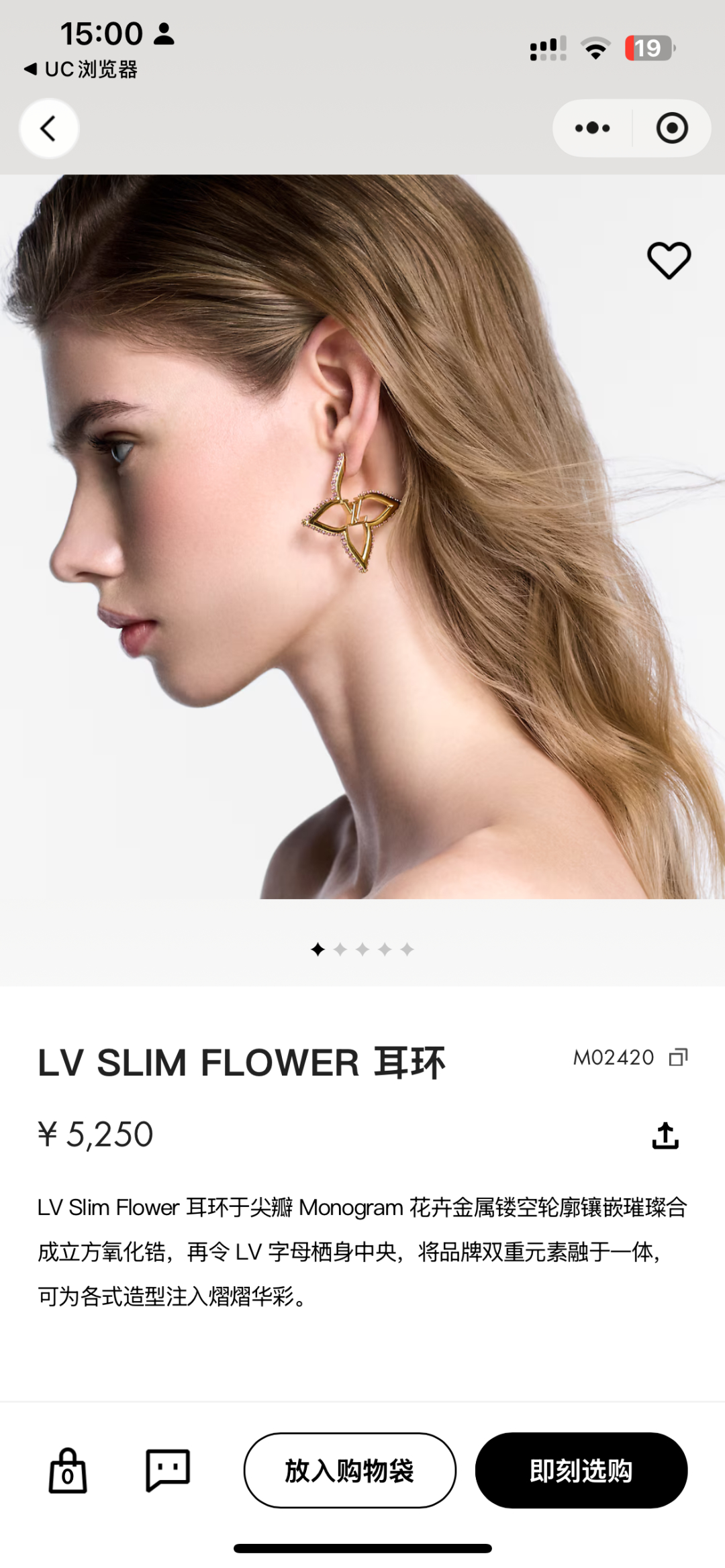
Task: Add the earrings to wishlist with heart
Action: point(669,260)
